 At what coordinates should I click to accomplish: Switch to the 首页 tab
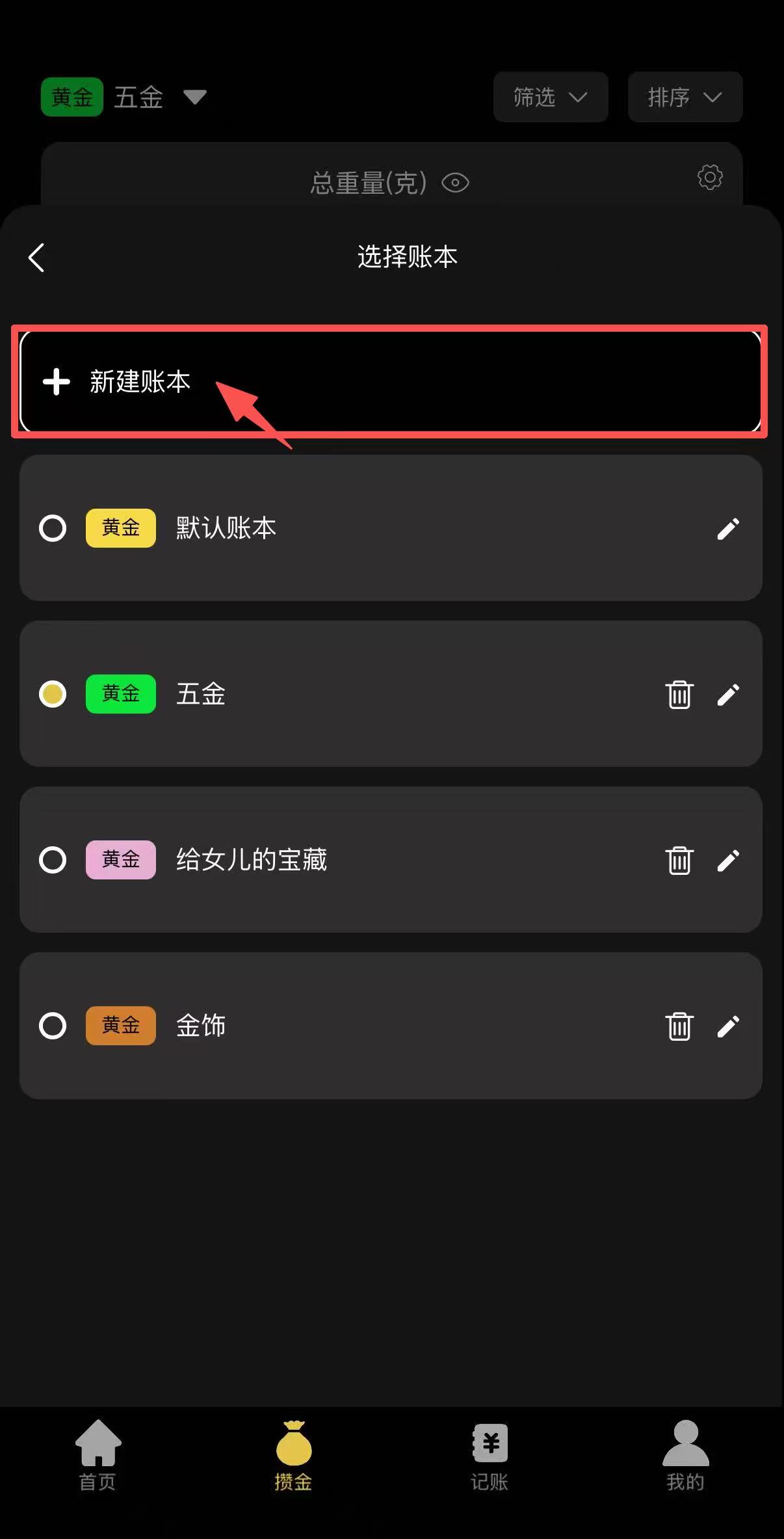tap(98, 1456)
